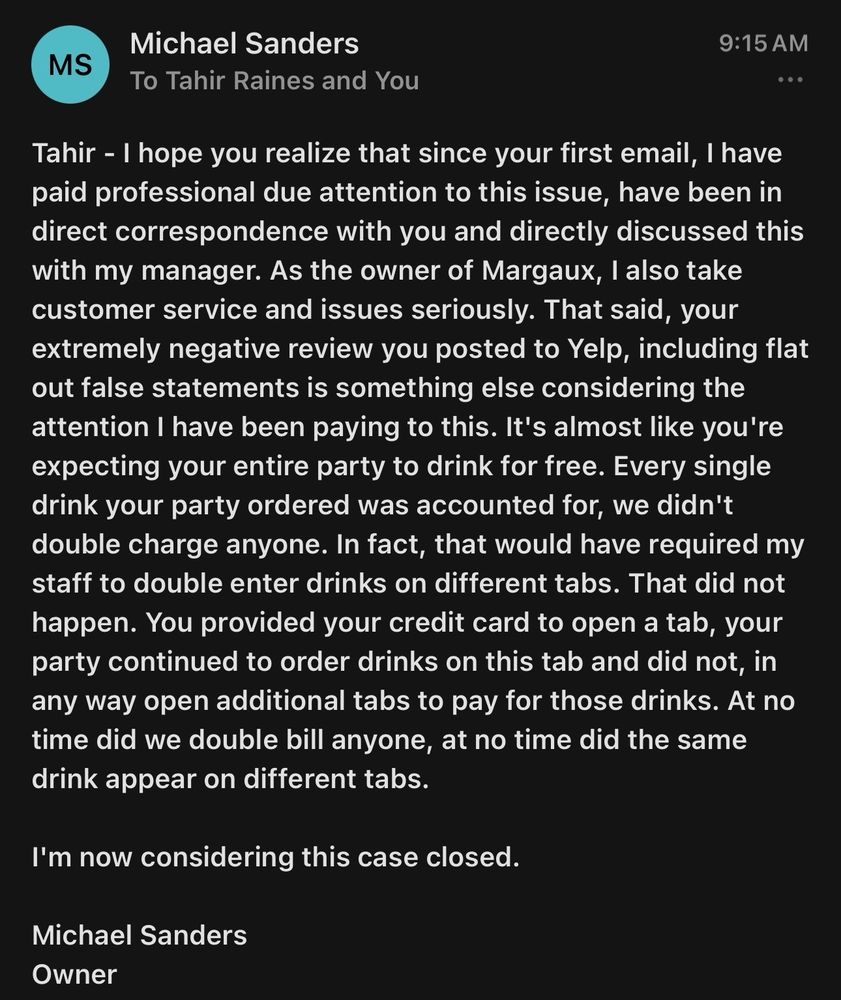This screenshot has width=841, height=1000.
Task: Expand recipients "To Tahir Raines and You"
Action: (274, 81)
